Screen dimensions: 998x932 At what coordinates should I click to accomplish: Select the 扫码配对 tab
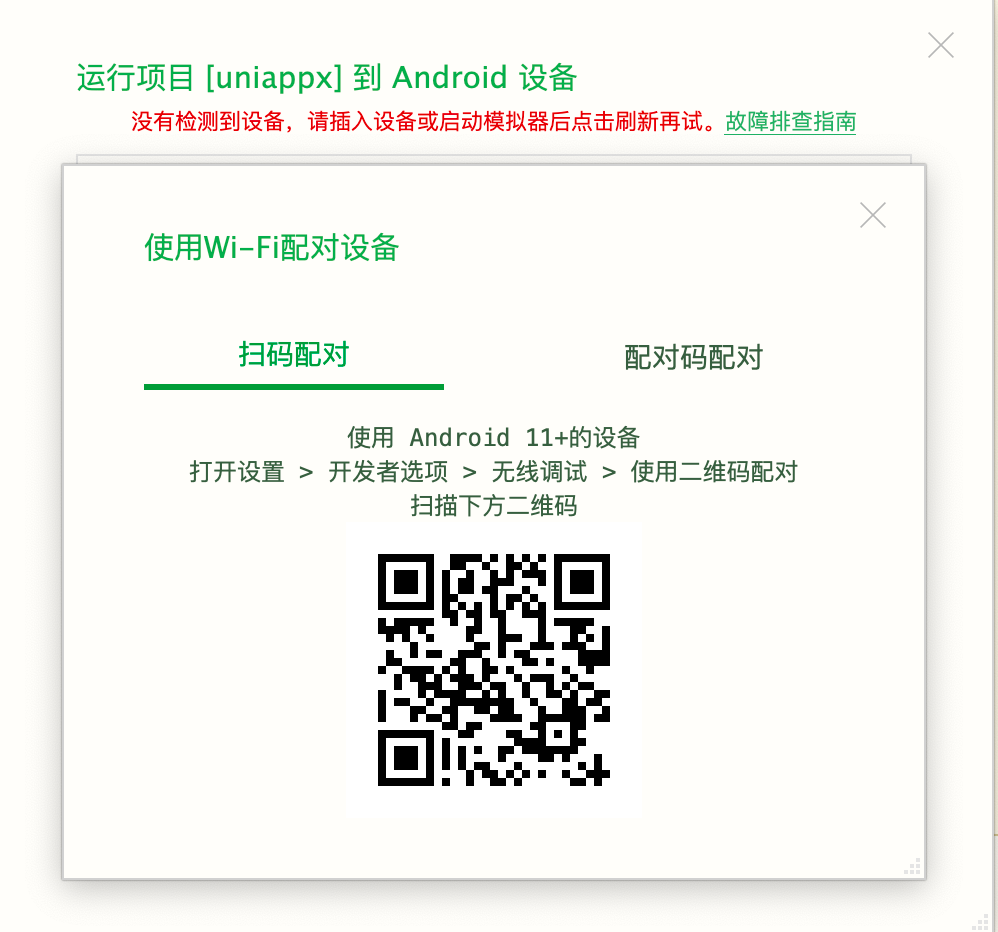(x=294, y=354)
